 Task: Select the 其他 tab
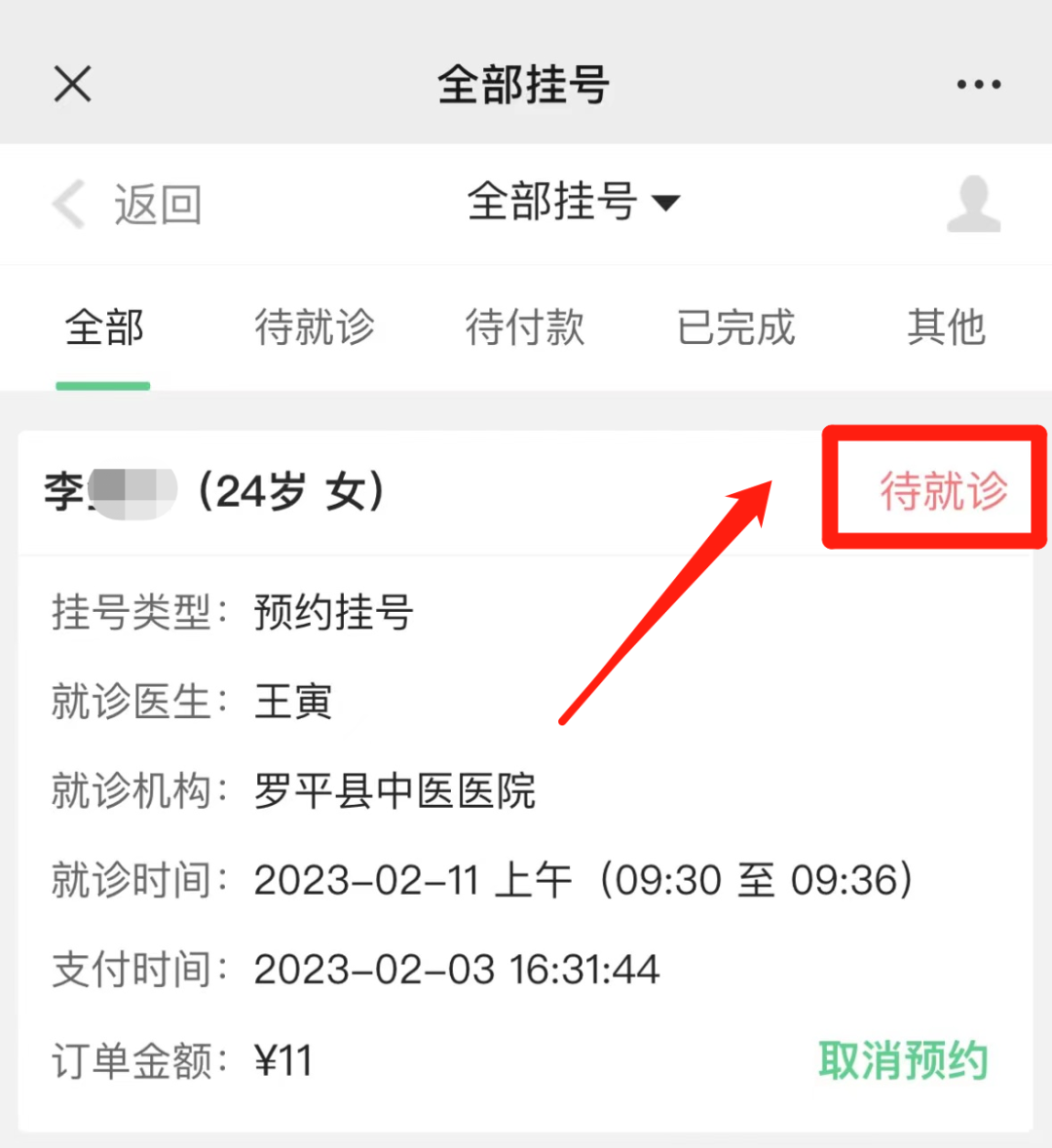click(944, 328)
